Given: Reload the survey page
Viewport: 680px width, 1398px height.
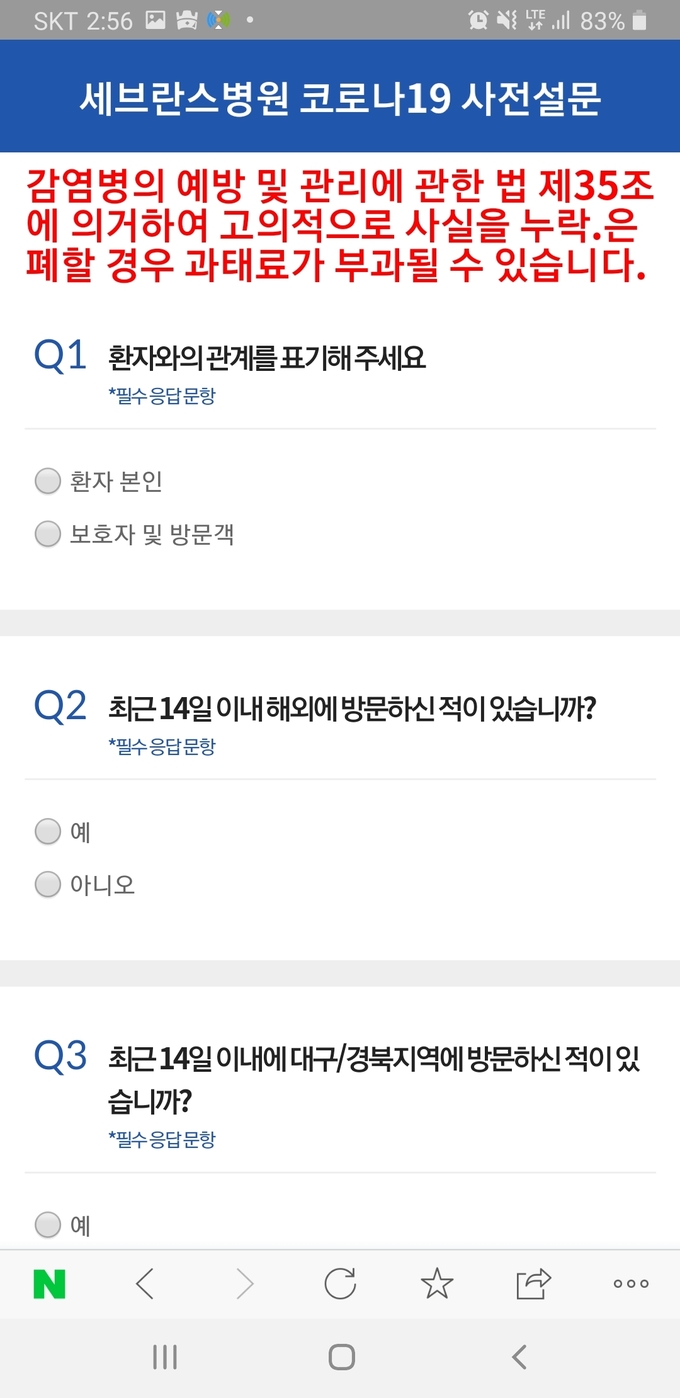Looking at the screenshot, I should 340,1284.
